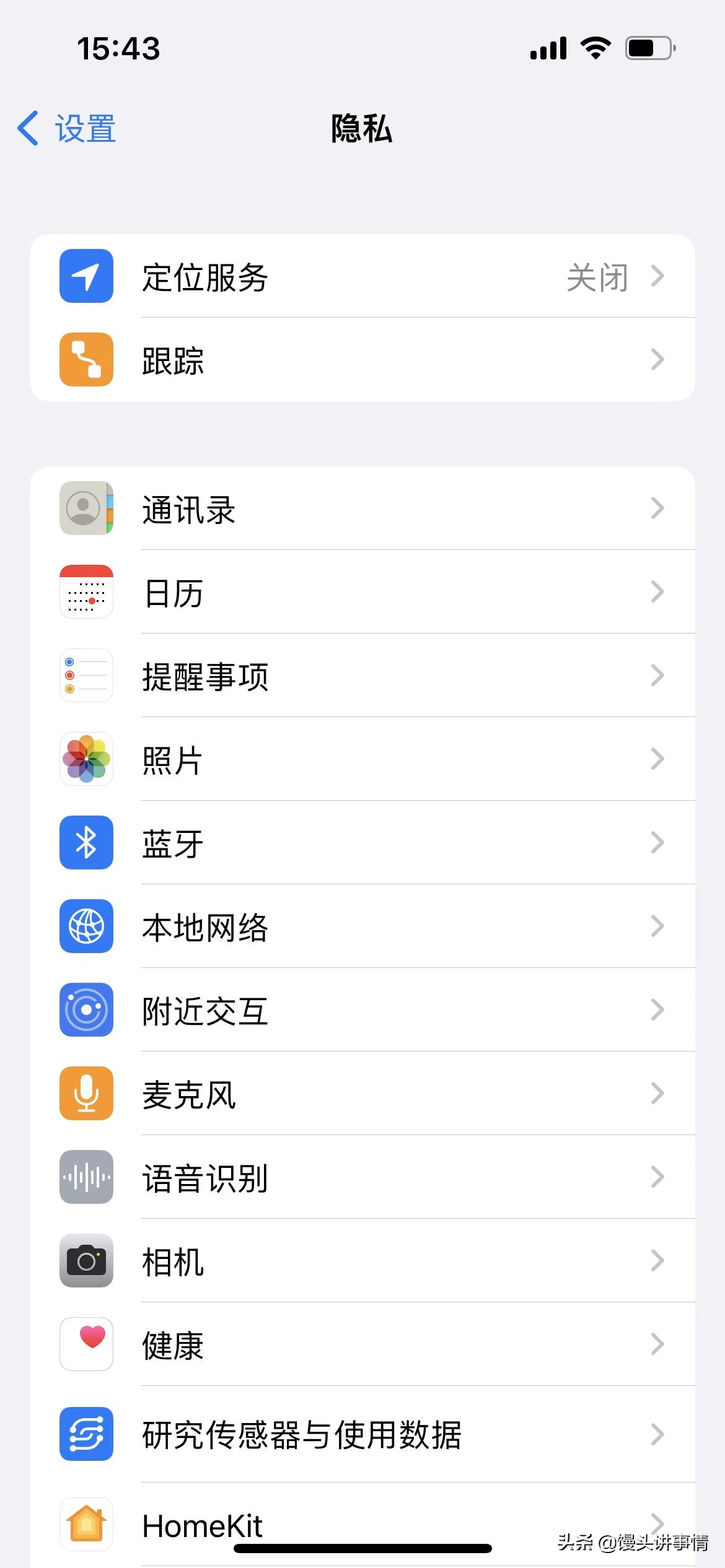Open Health via the heart icon
The height and width of the screenshot is (1568, 725).
click(86, 1345)
